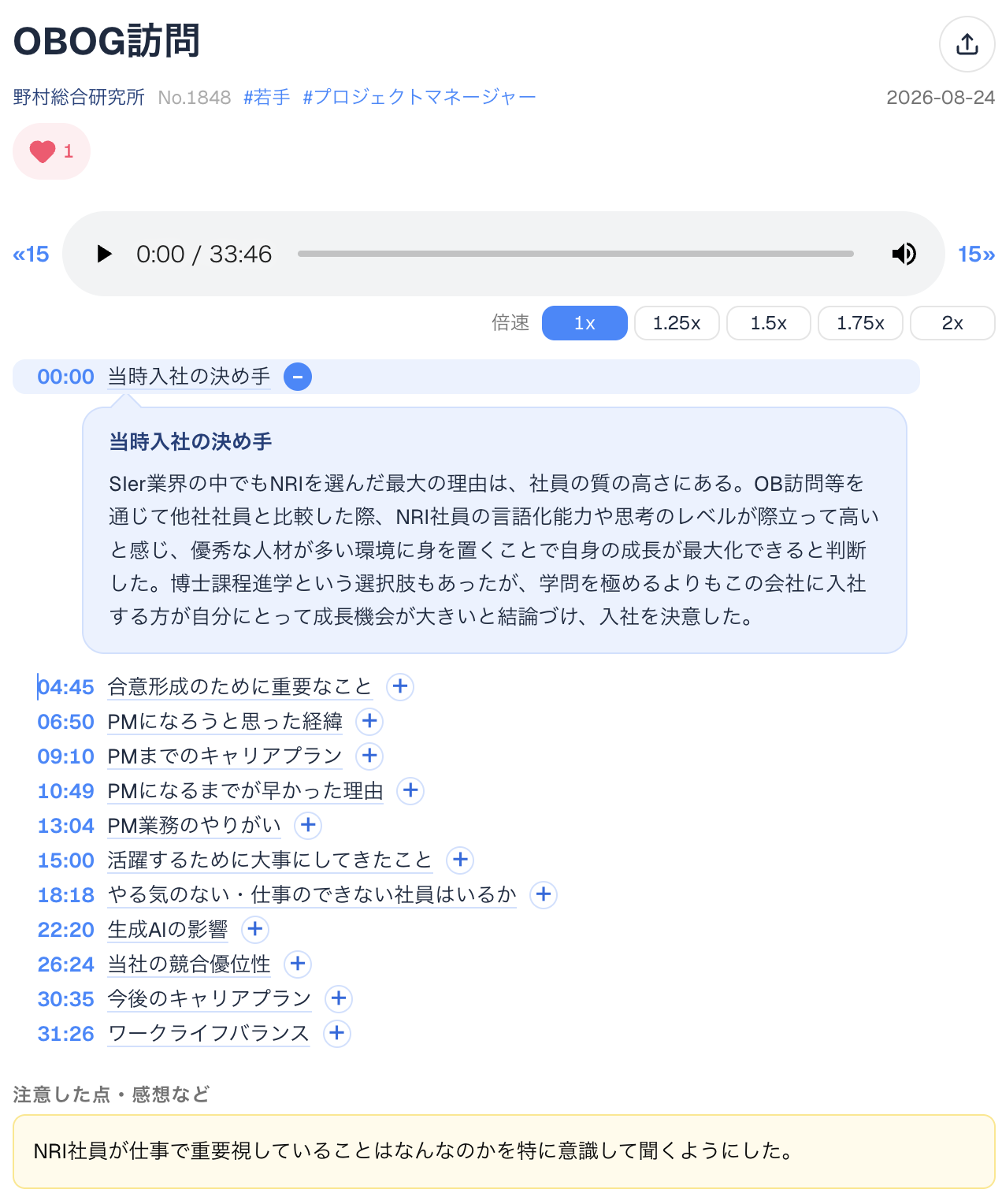Image resolution: width=1002 pixels, height=1204 pixels.
Task: Like this record with the heart button
Action: coord(51,151)
